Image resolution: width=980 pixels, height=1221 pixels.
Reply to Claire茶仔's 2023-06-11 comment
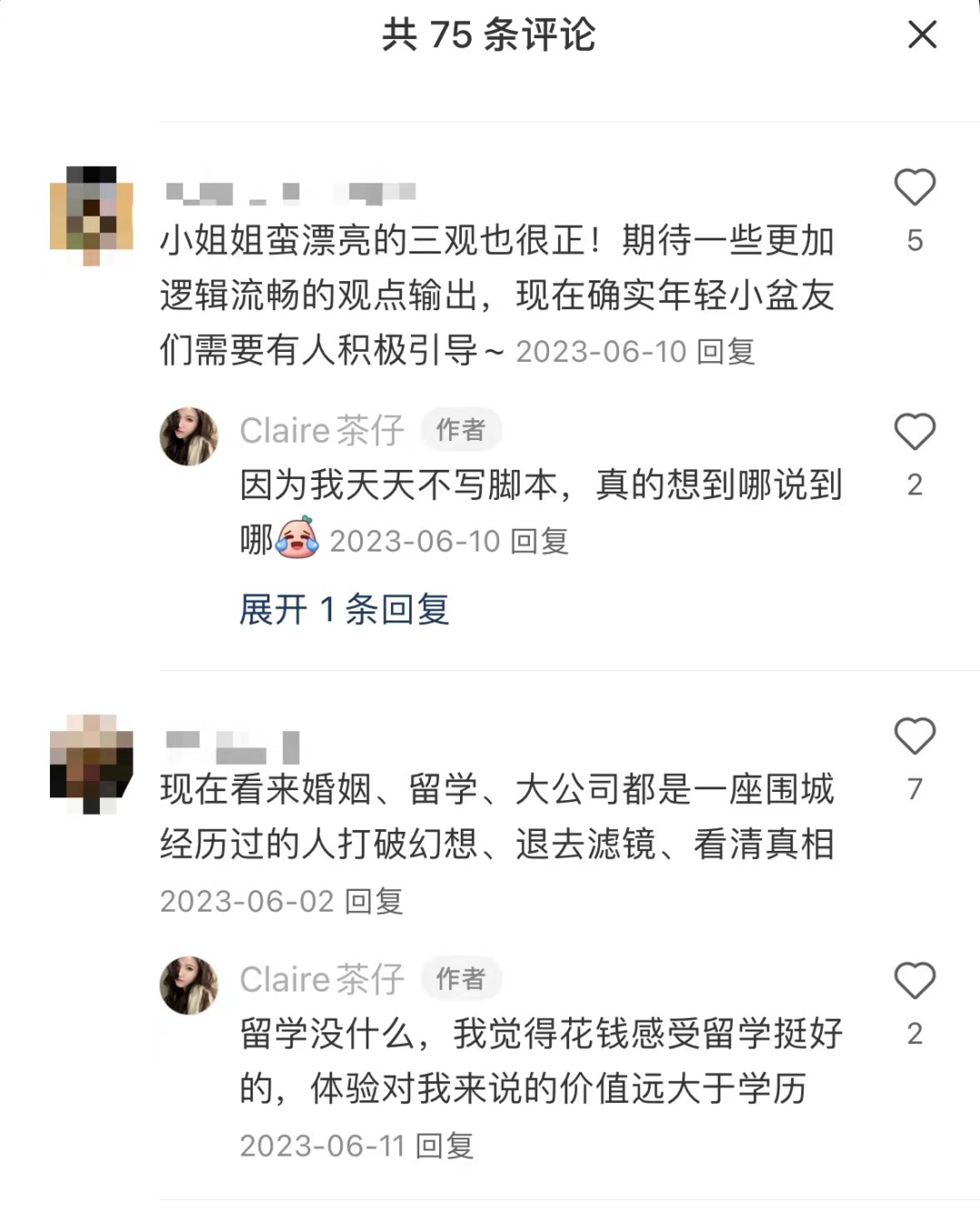pos(445,1147)
